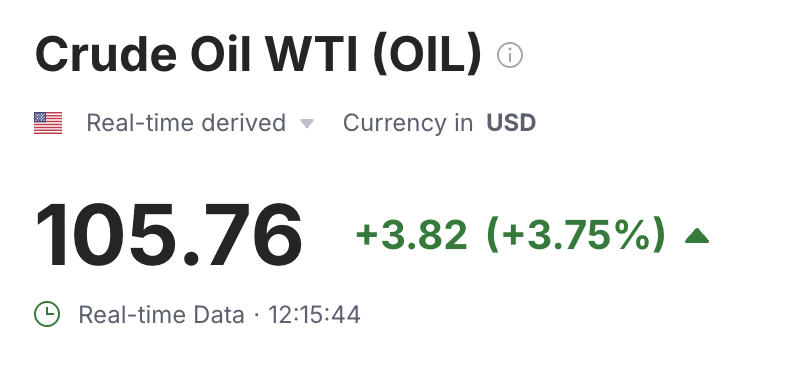Expand the Real-time derived dropdown
This screenshot has width=786, height=366.
point(200,123)
